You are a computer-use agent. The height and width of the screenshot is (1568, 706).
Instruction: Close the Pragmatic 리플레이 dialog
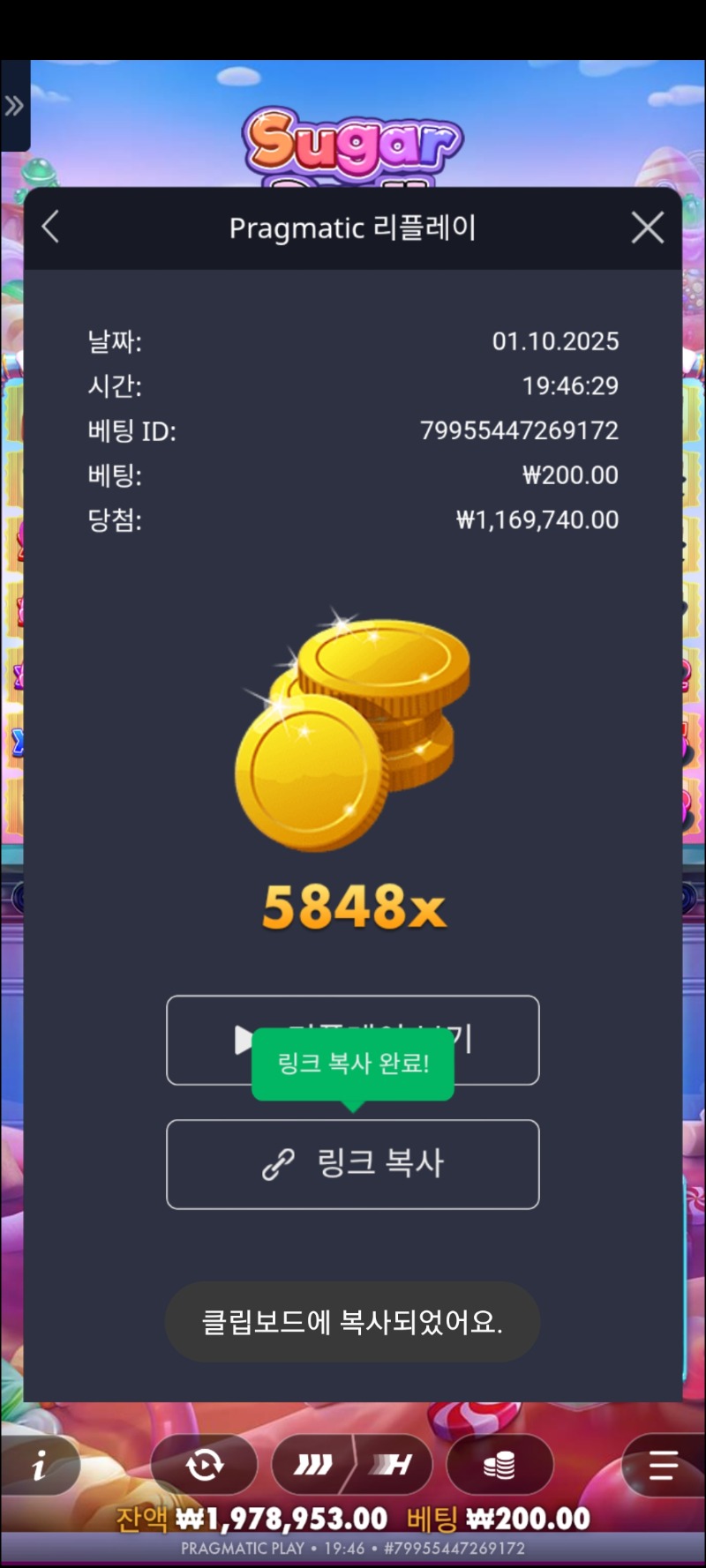tap(648, 228)
